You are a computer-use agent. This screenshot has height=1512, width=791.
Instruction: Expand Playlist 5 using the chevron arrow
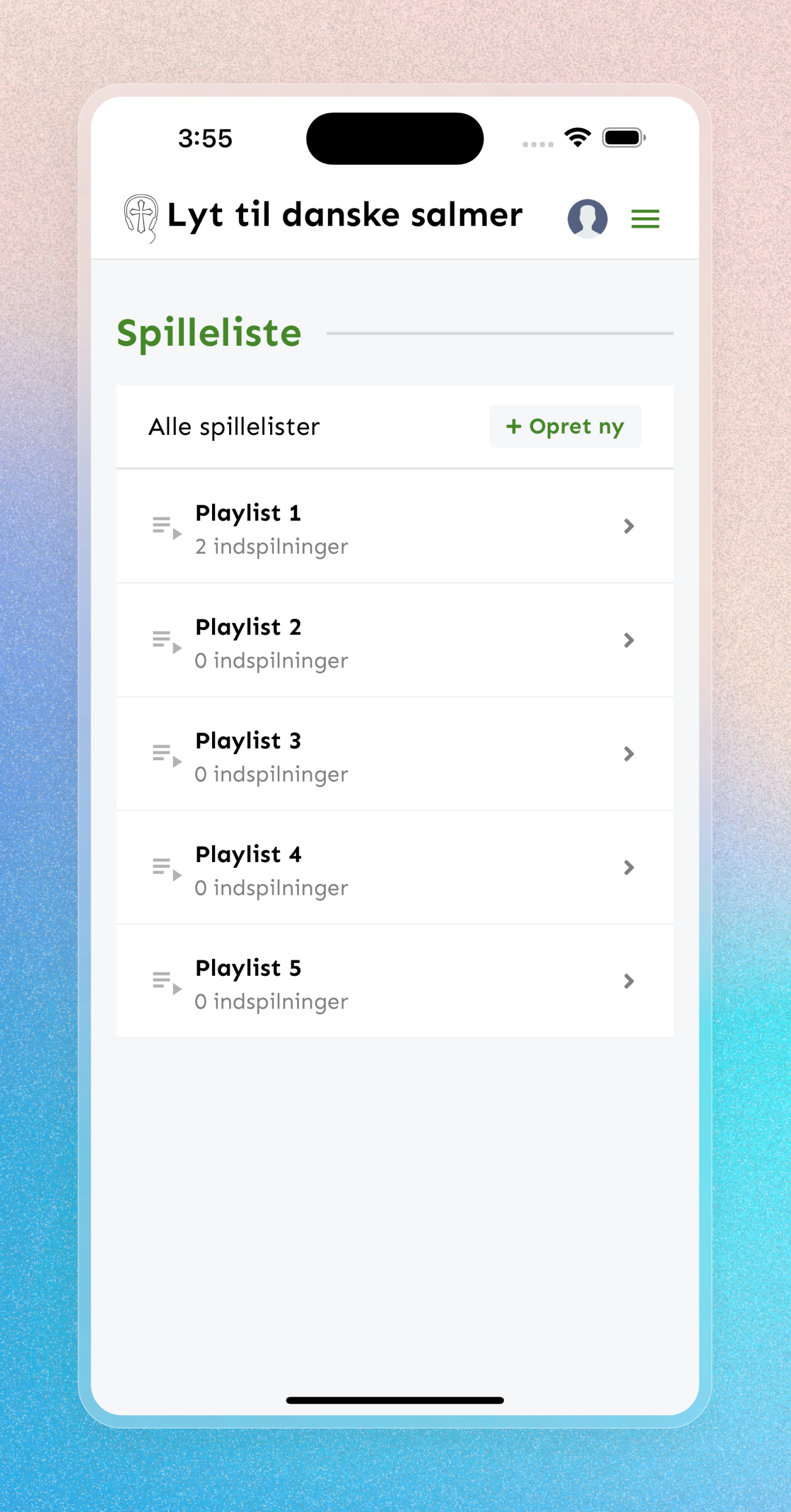tap(630, 981)
